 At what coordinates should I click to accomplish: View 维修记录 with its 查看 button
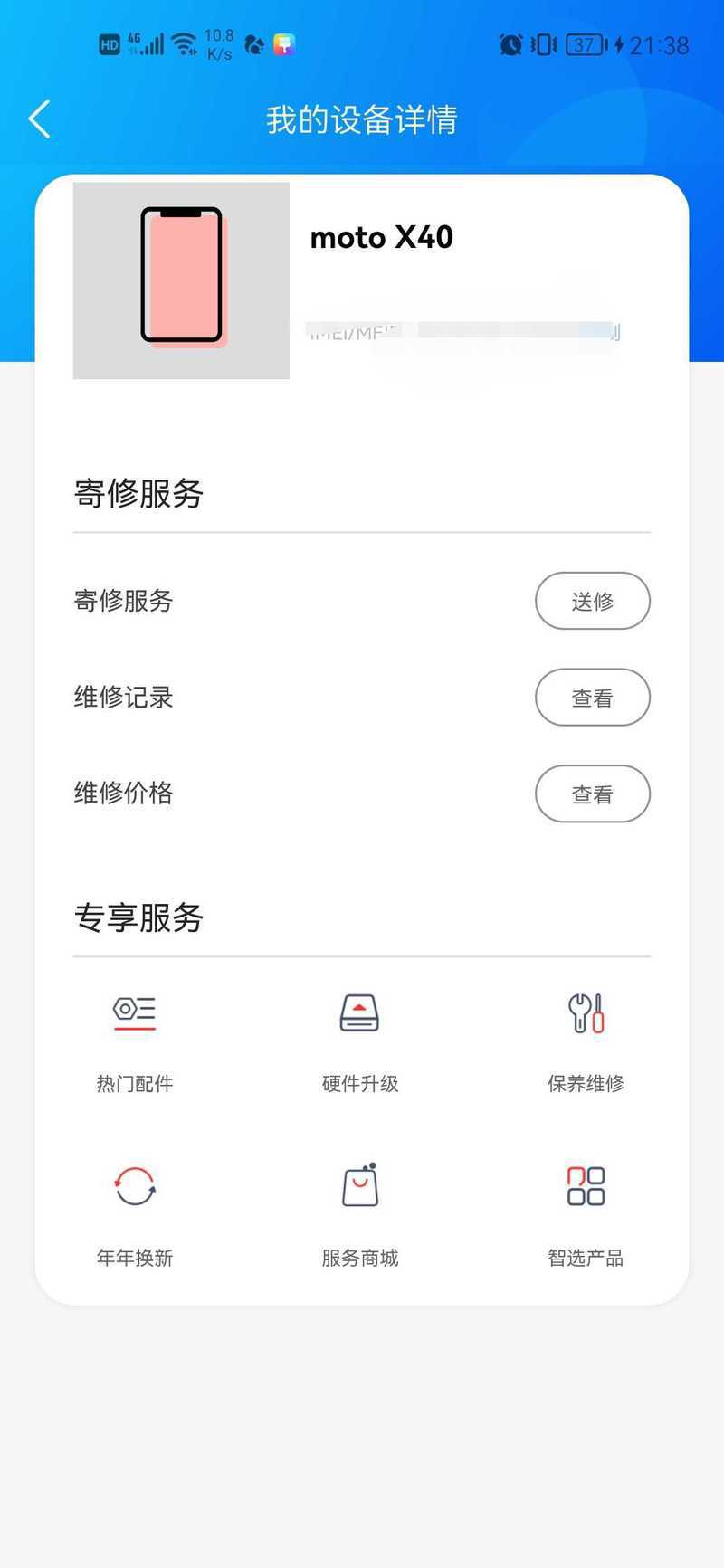tap(593, 698)
